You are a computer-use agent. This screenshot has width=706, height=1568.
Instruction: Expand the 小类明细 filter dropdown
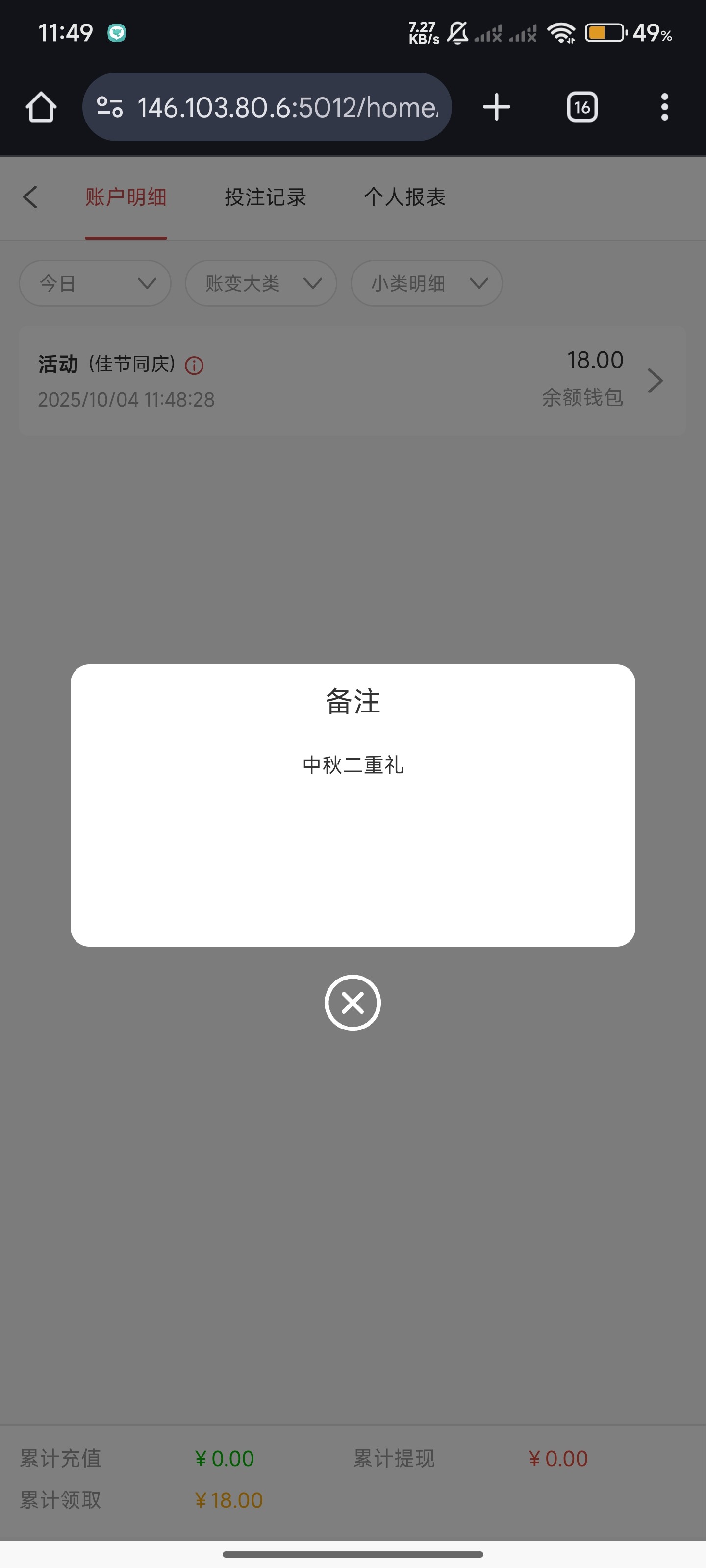pyautogui.click(x=427, y=283)
